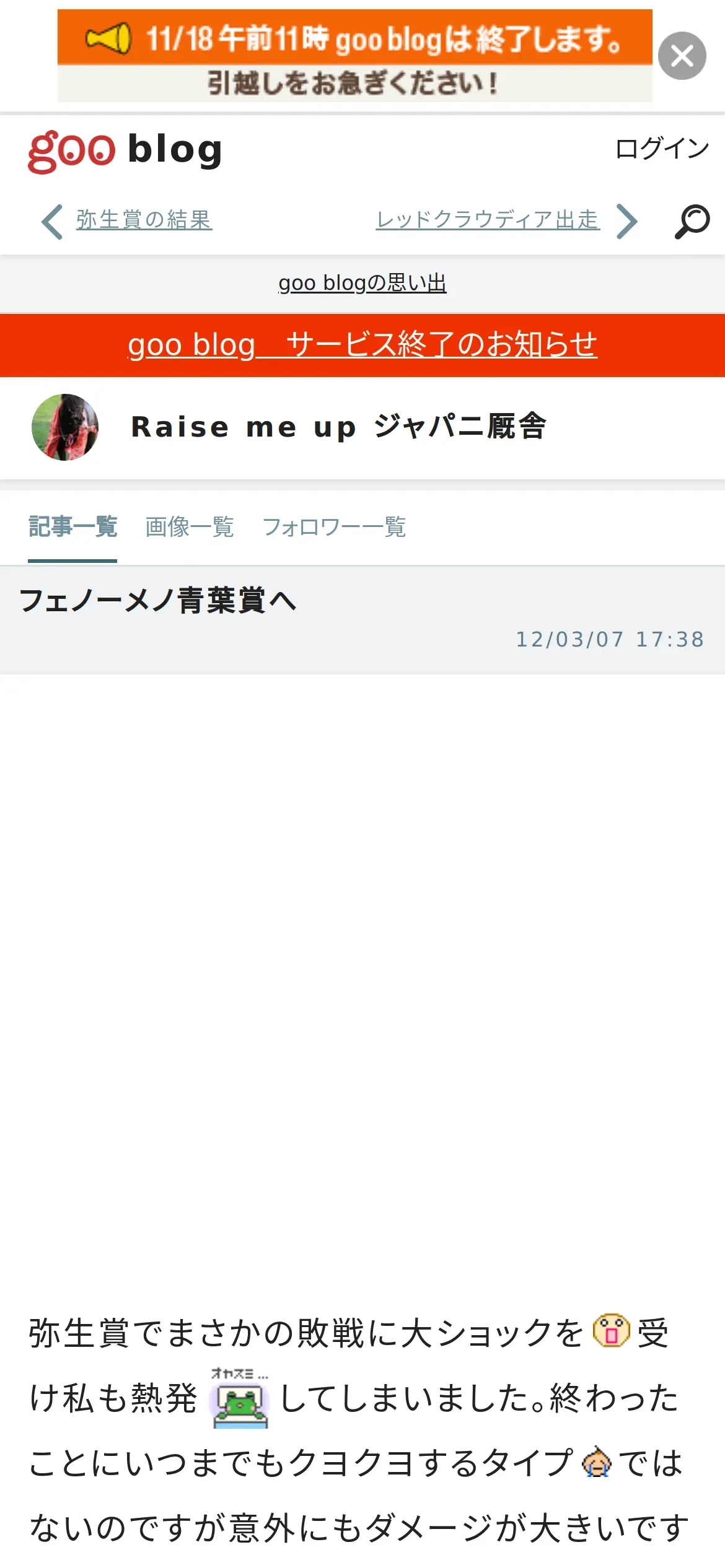This screenshot has height=1568, width=725.
Task: Open goo blogの思い出 link
Action: (362, 284)
